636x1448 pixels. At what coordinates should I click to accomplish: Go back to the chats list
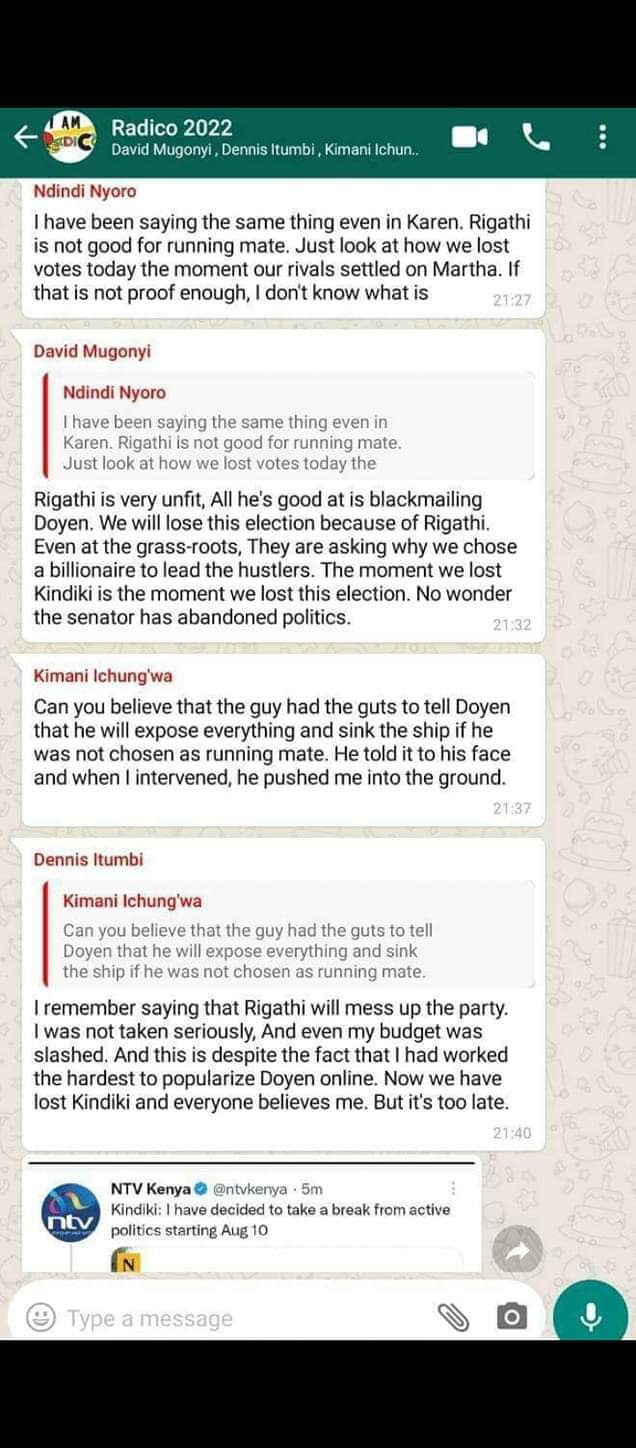24,138
